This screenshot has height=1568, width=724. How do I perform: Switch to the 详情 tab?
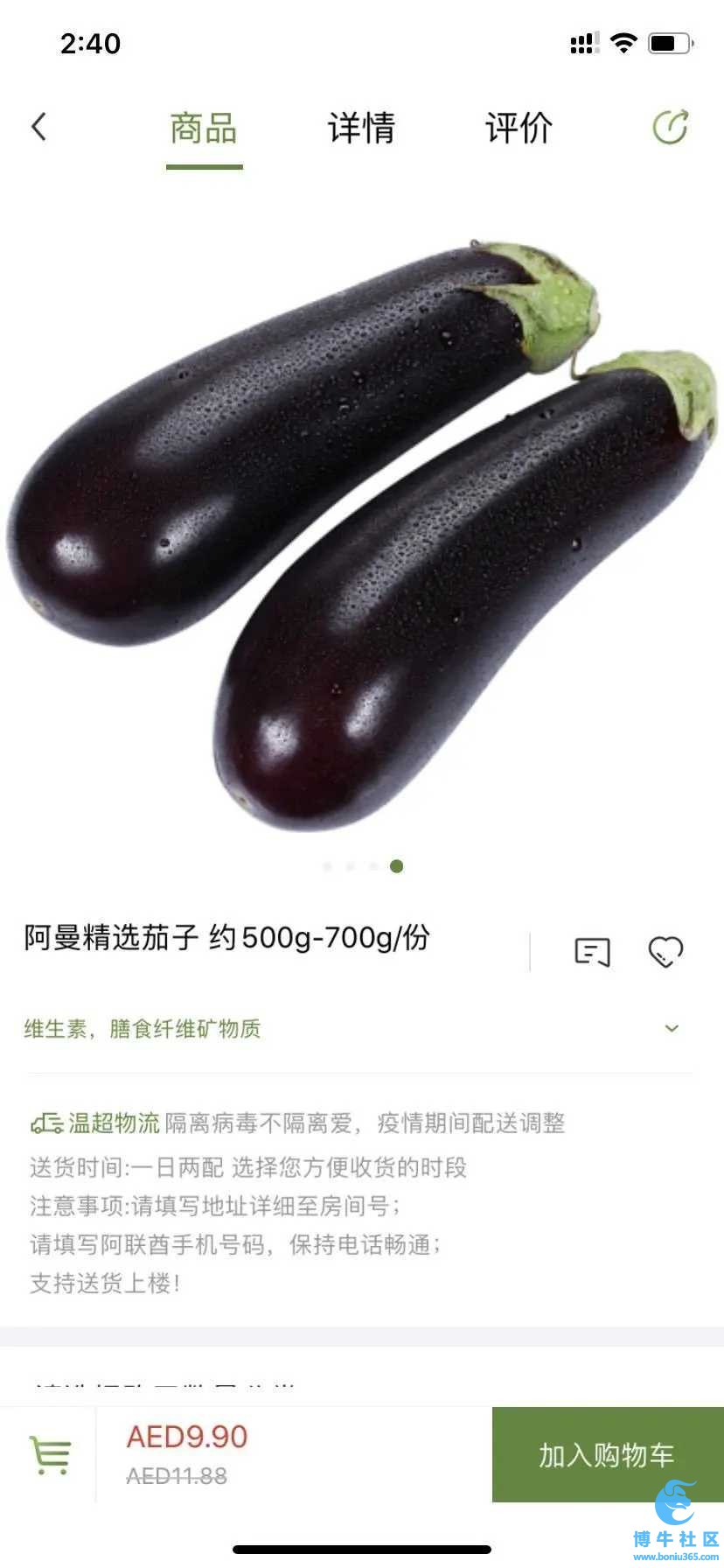[x=361, y=128]
